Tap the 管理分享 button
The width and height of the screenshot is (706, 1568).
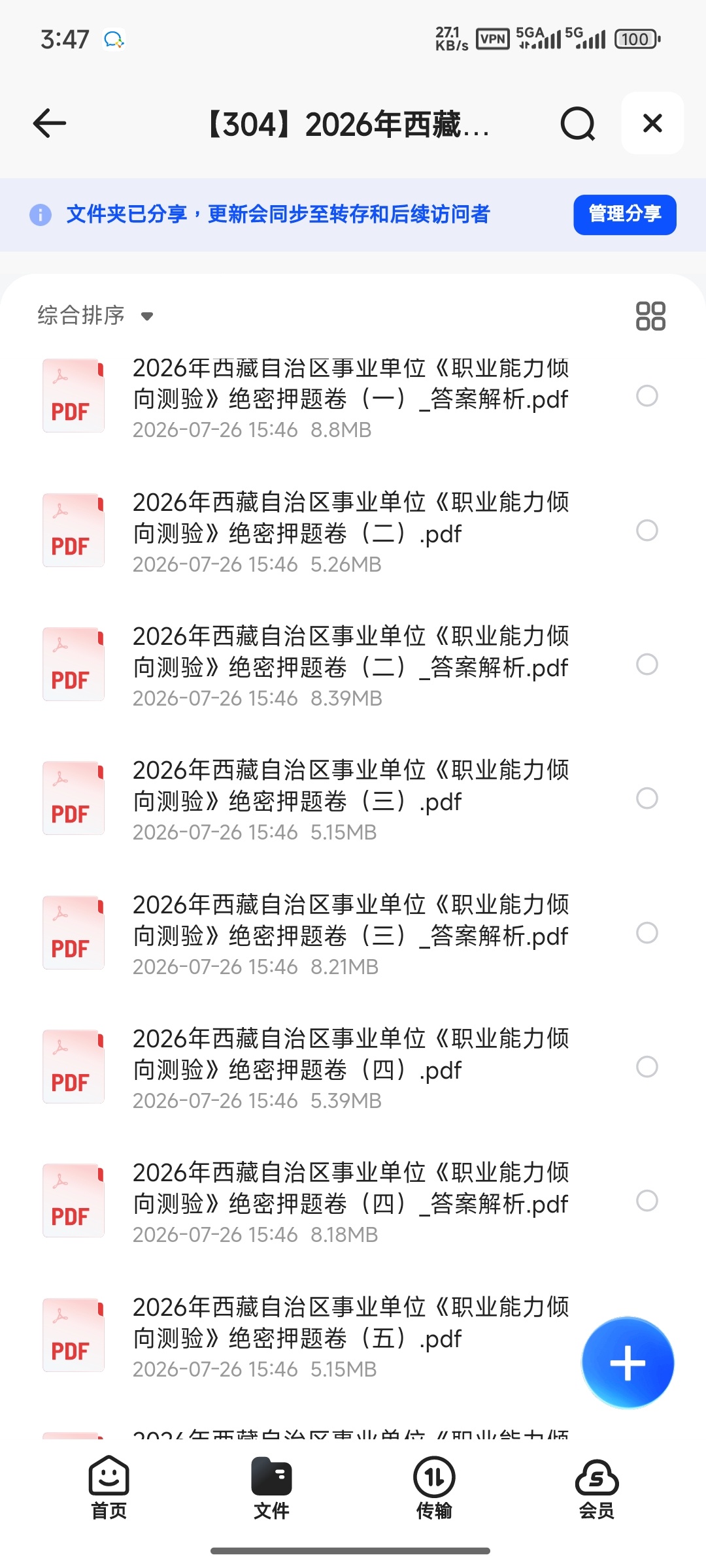[x=625, y=214]
